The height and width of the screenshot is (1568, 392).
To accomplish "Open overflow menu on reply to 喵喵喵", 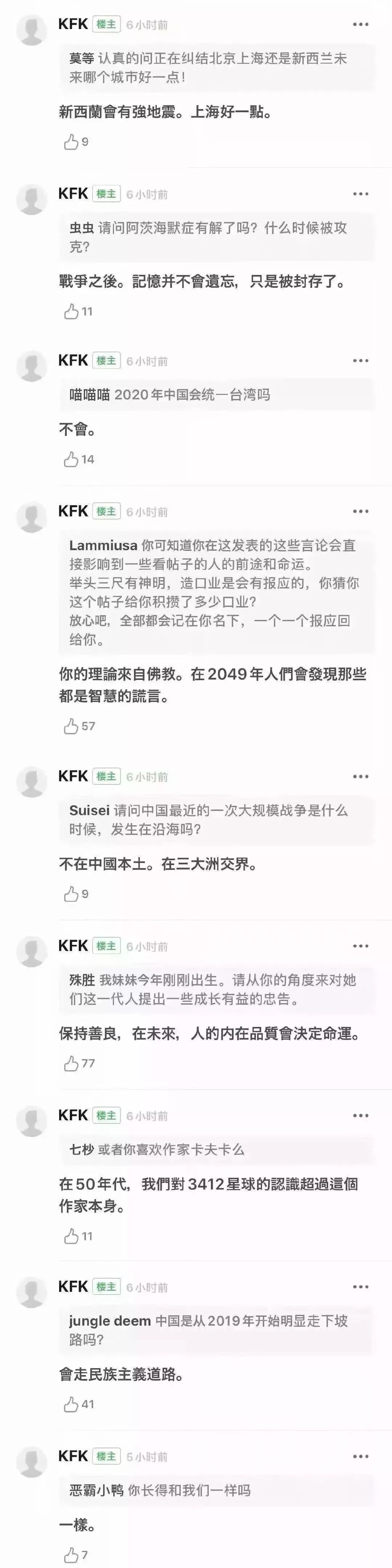I will [360, 360].
